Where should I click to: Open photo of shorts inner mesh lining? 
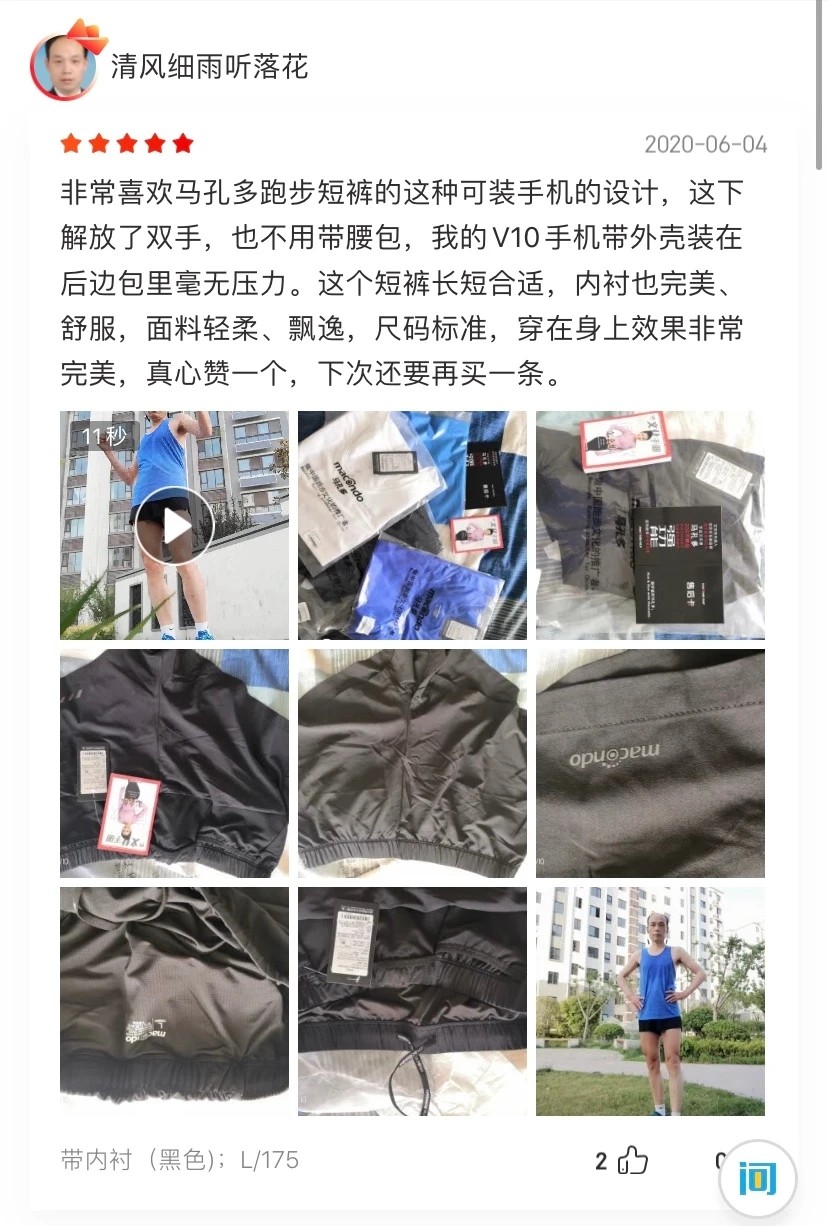coord(174,1001)
